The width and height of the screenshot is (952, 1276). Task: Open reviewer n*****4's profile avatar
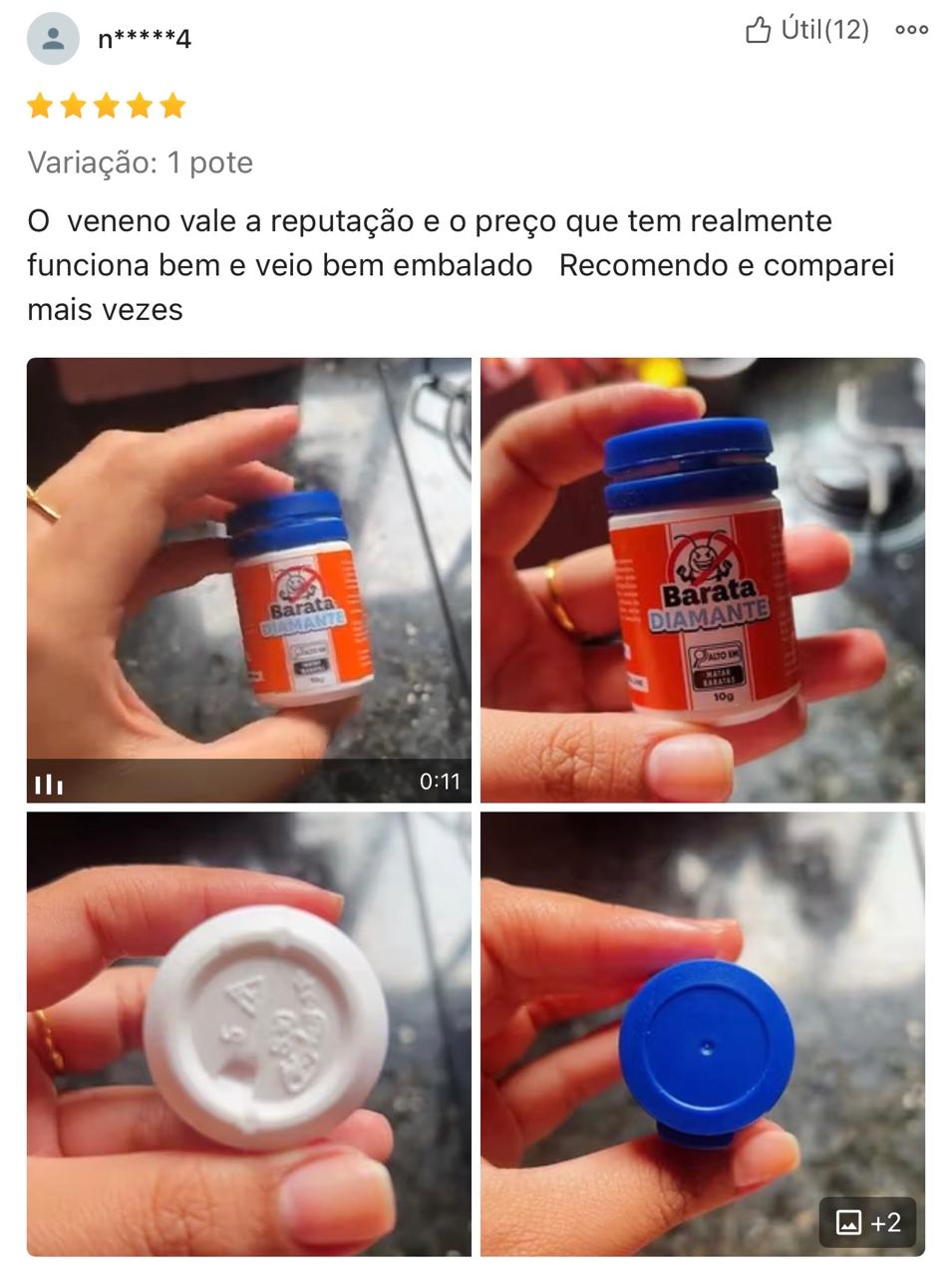point(53,39)
